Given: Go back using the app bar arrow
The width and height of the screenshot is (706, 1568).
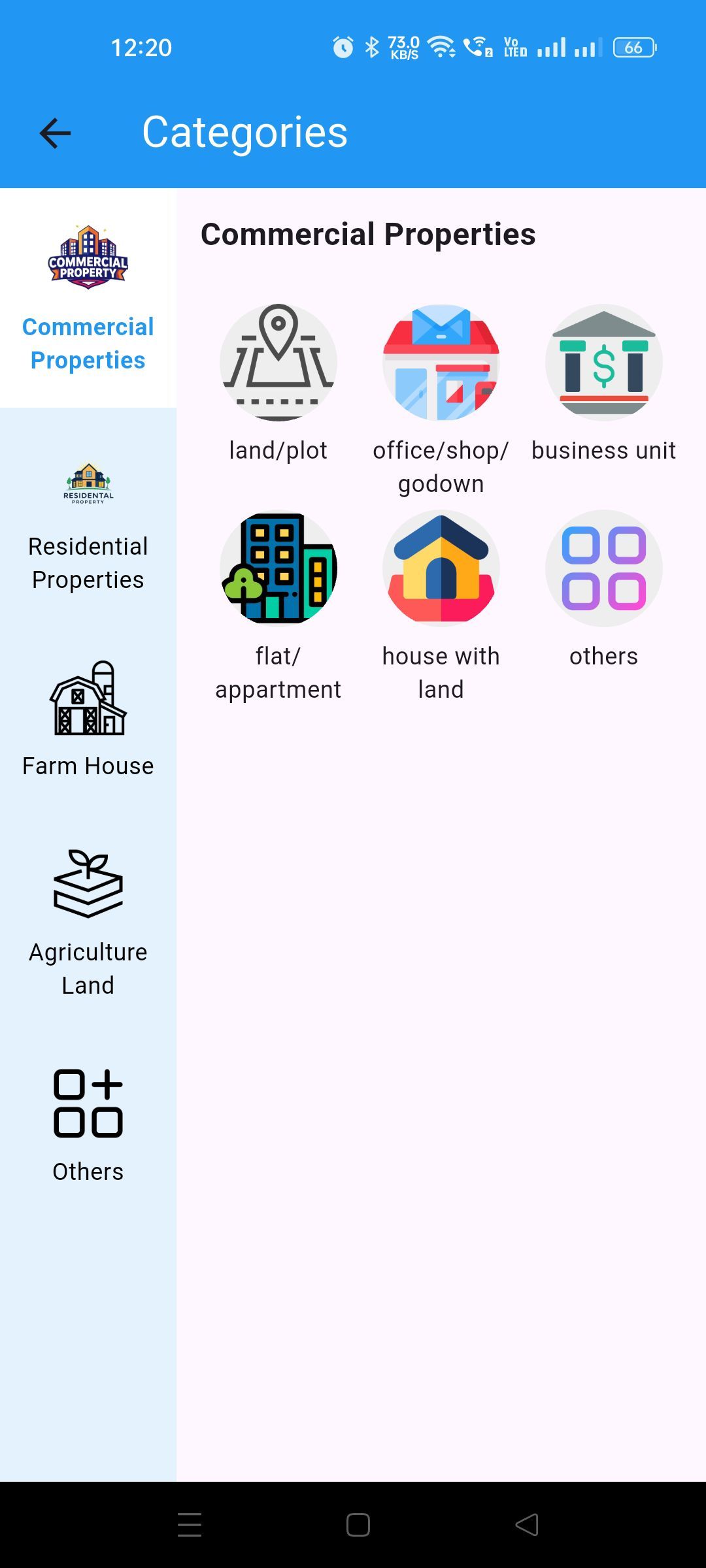Looking at the screenshot, I should tap(55, 133).
